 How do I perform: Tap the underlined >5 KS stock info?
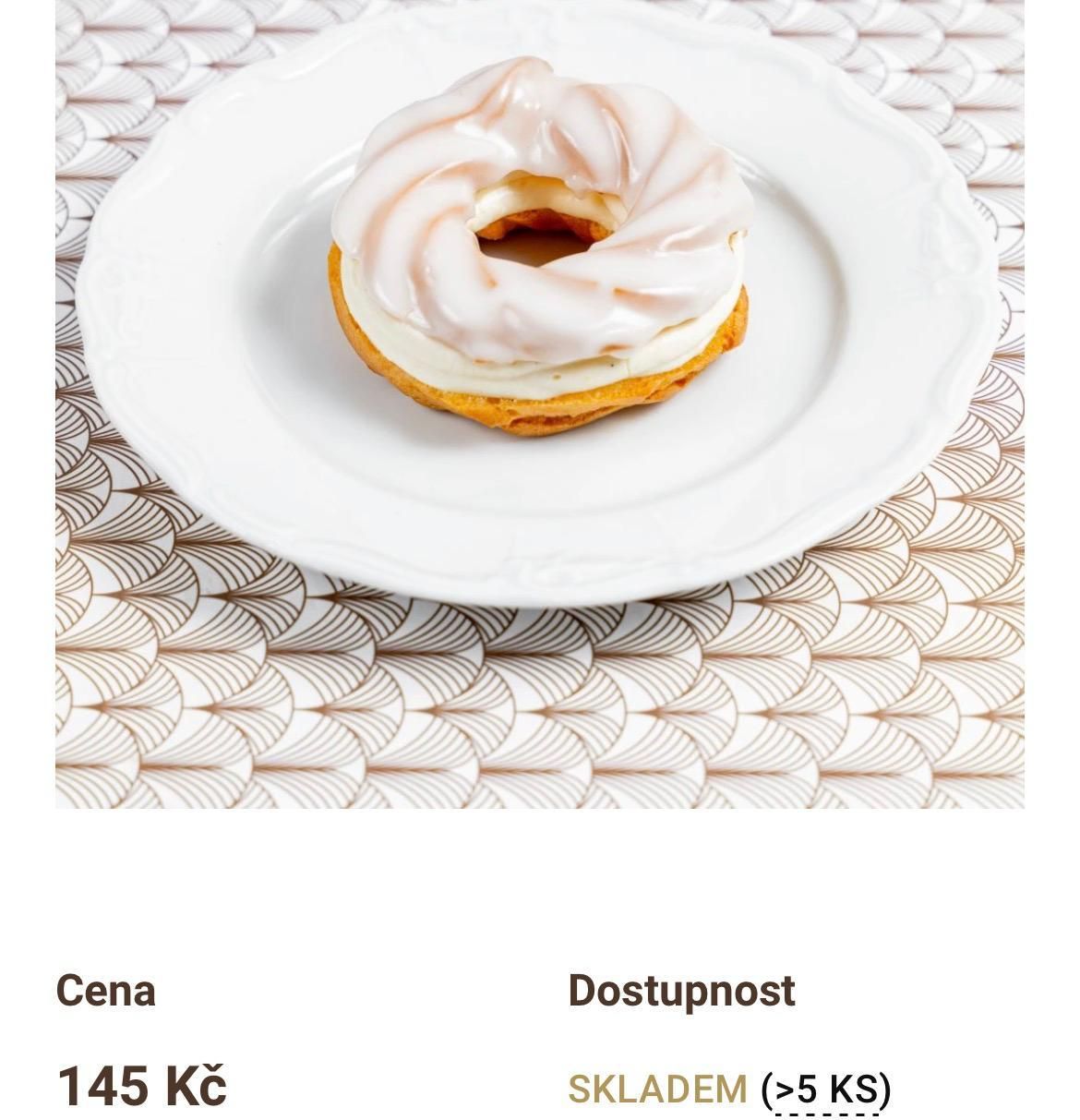825,1090
